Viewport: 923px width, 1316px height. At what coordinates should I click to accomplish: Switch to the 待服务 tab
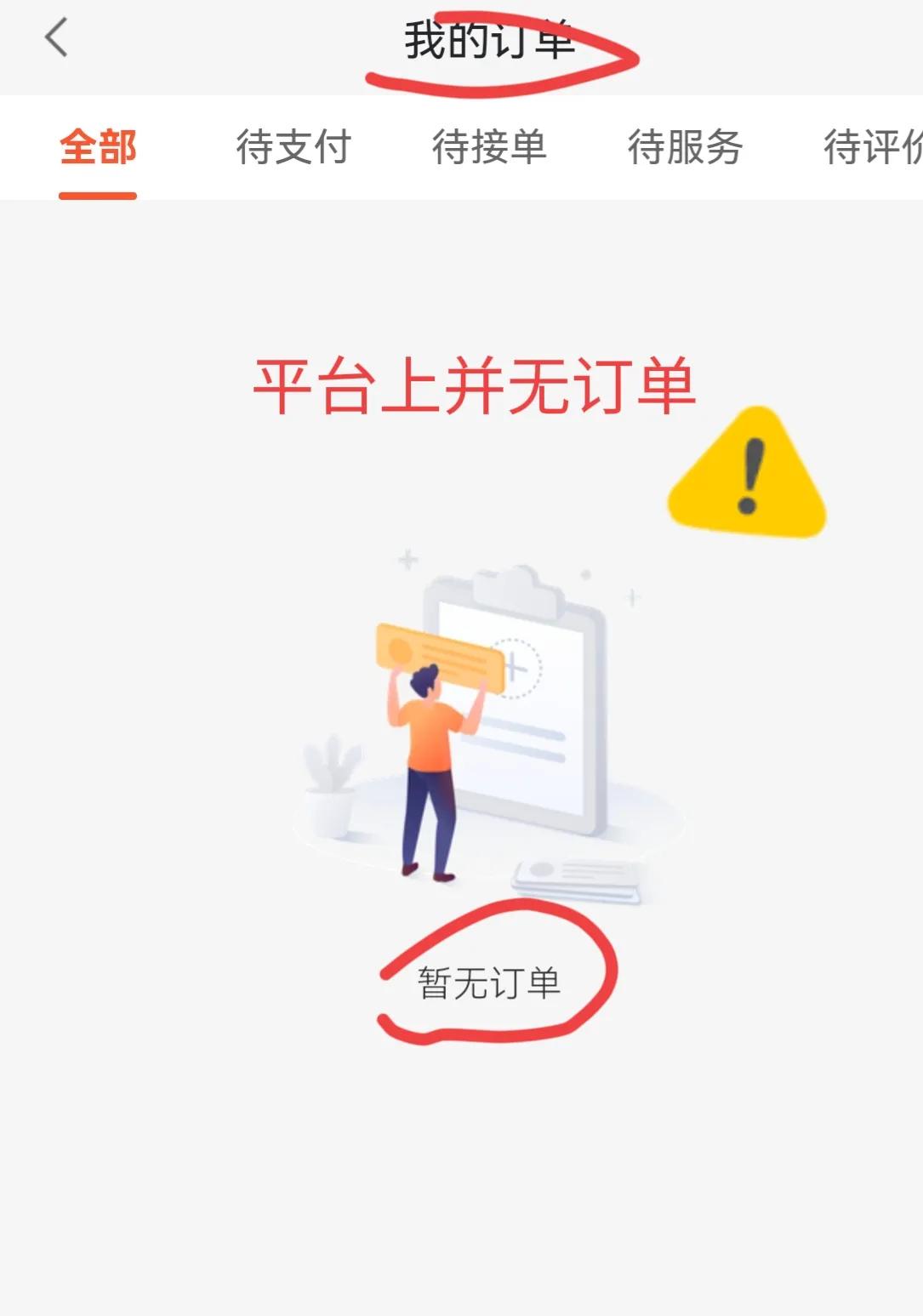685,146
